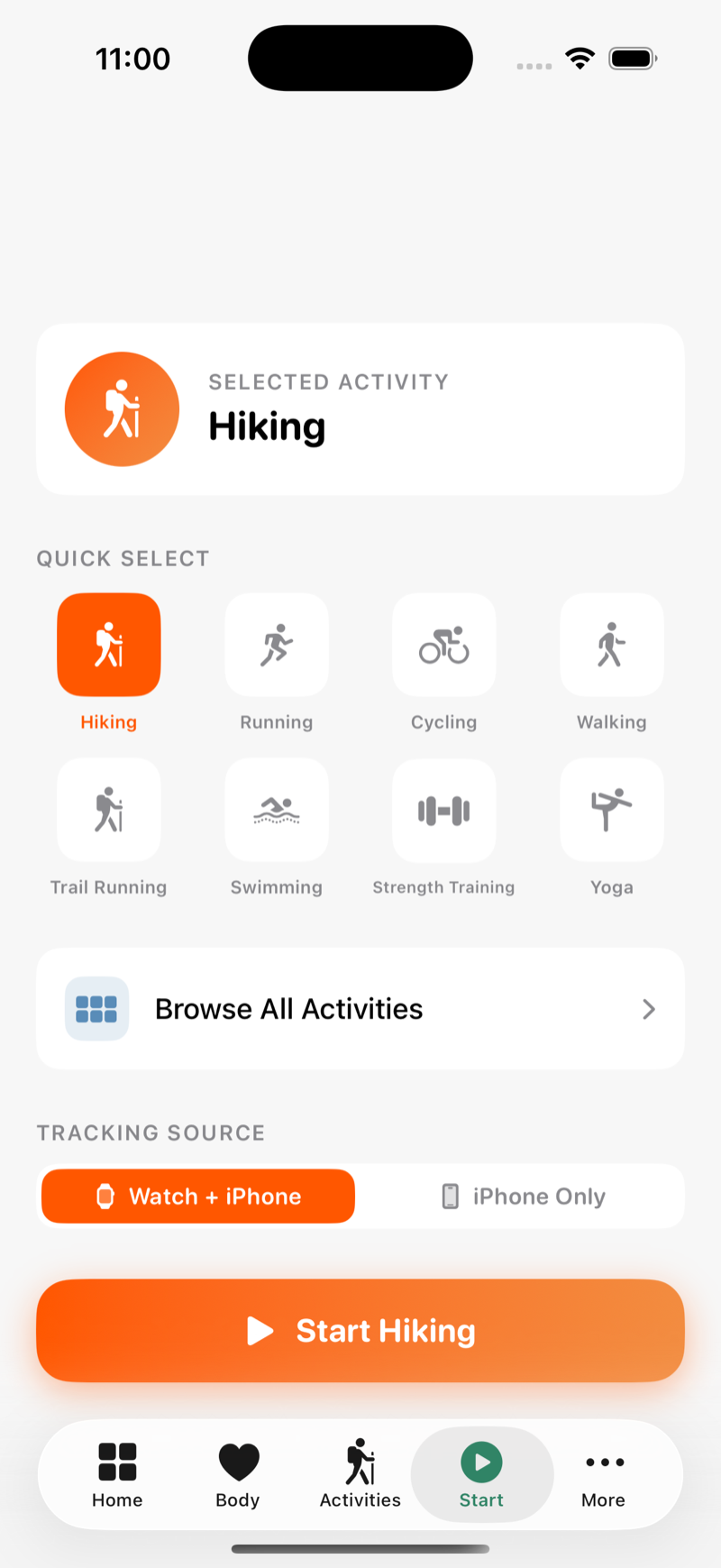Select the Strength Training dumbbell icon
721x1568 pixels.
pos(443,810)
